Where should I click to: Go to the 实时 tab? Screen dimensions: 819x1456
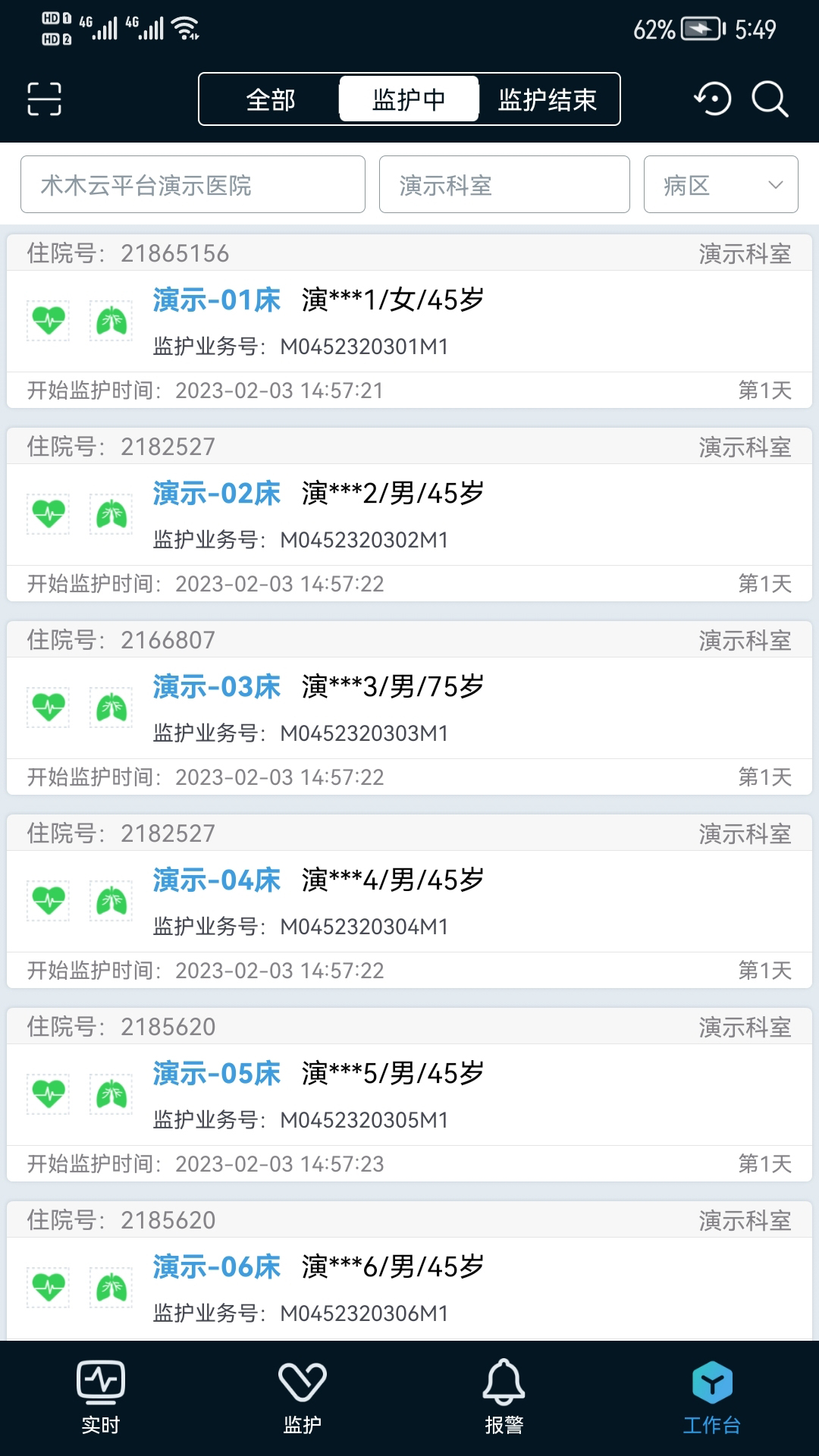click(101, 1398)
